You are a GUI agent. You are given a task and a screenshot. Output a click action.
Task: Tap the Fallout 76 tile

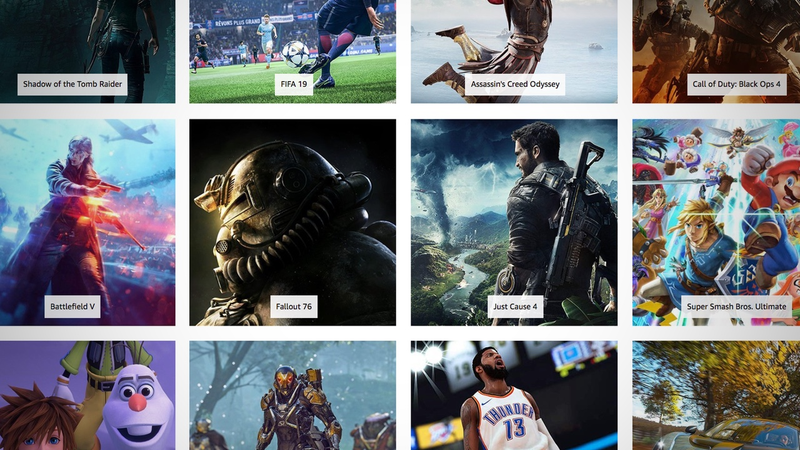[292, 222]
